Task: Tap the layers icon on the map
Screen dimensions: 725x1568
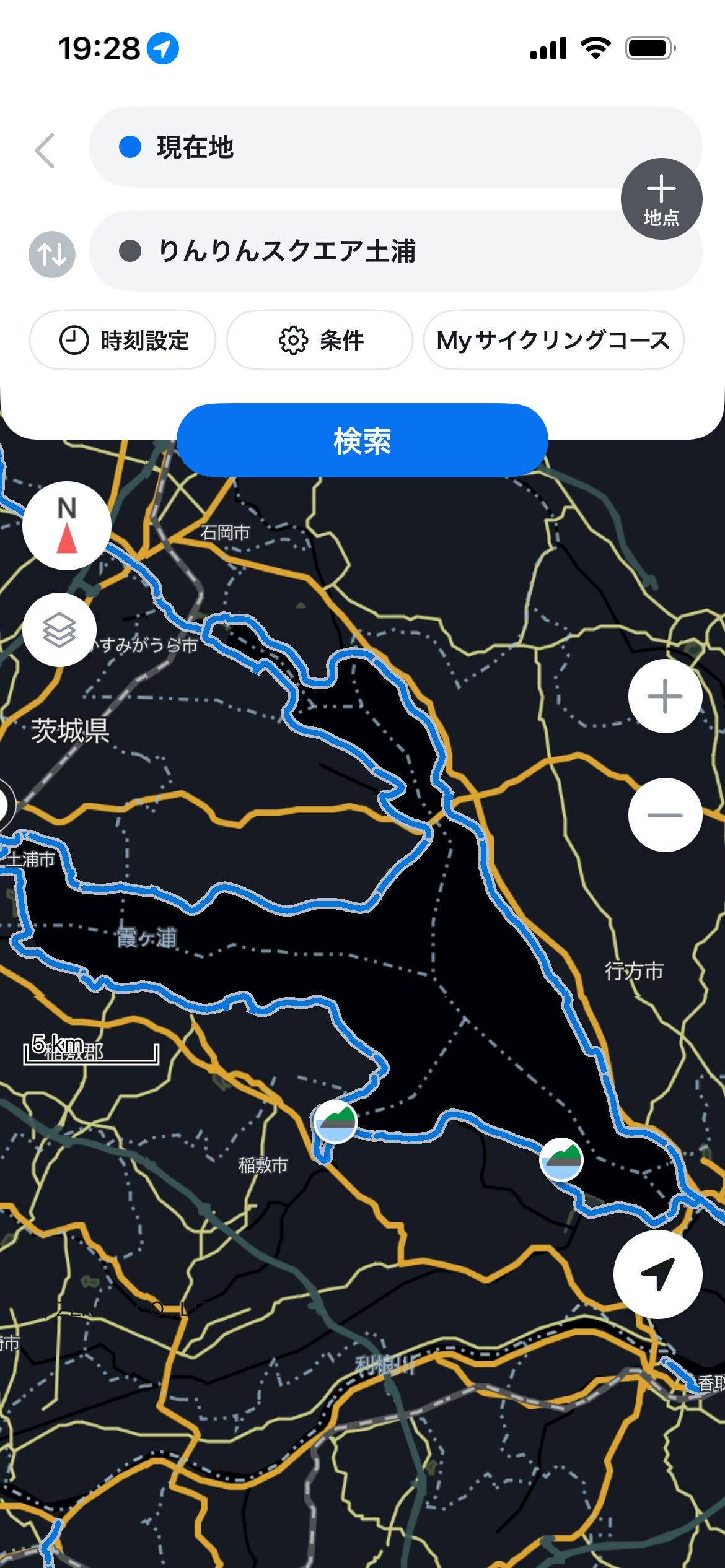Action: [x=59, y=630]
